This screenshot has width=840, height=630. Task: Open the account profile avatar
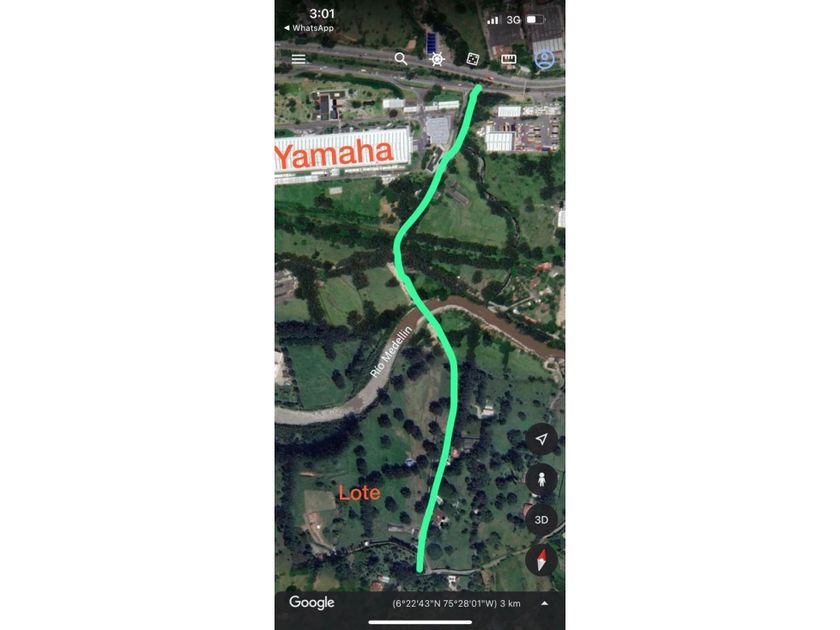(x=544, y=59)
